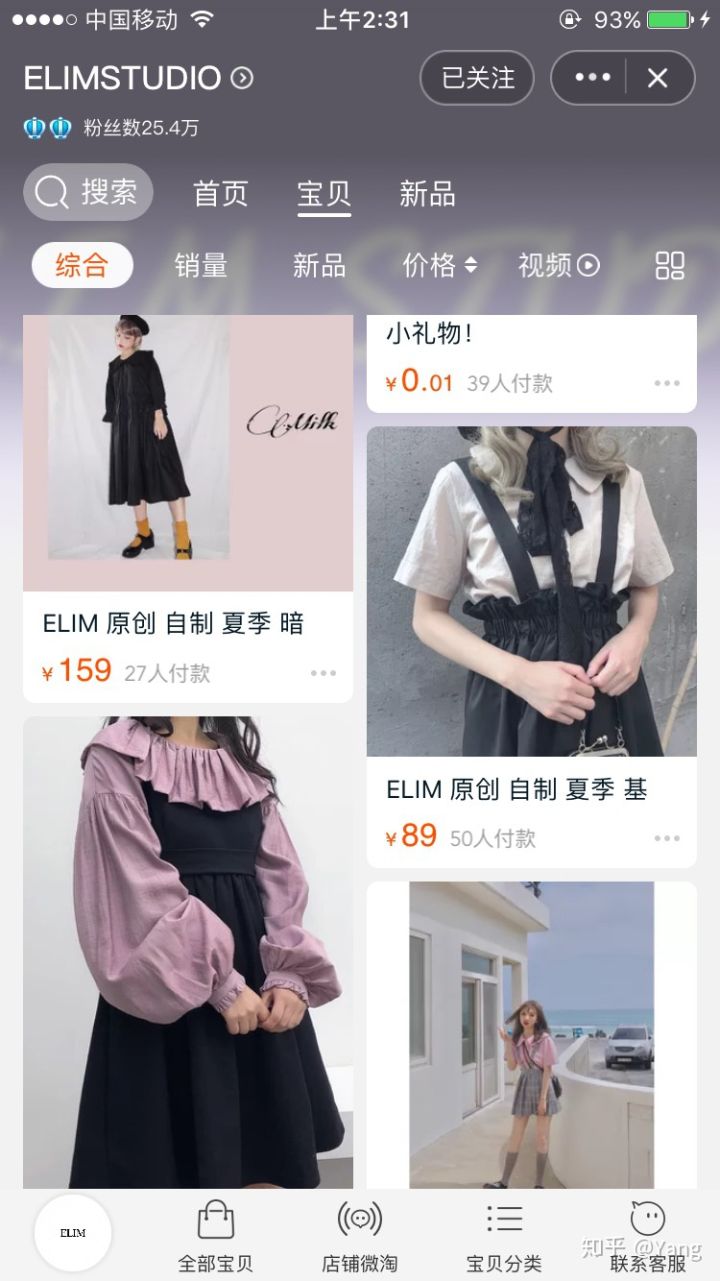
Task: Sort products by 销量
Action: pyautogui.click(x=201, y=265)
